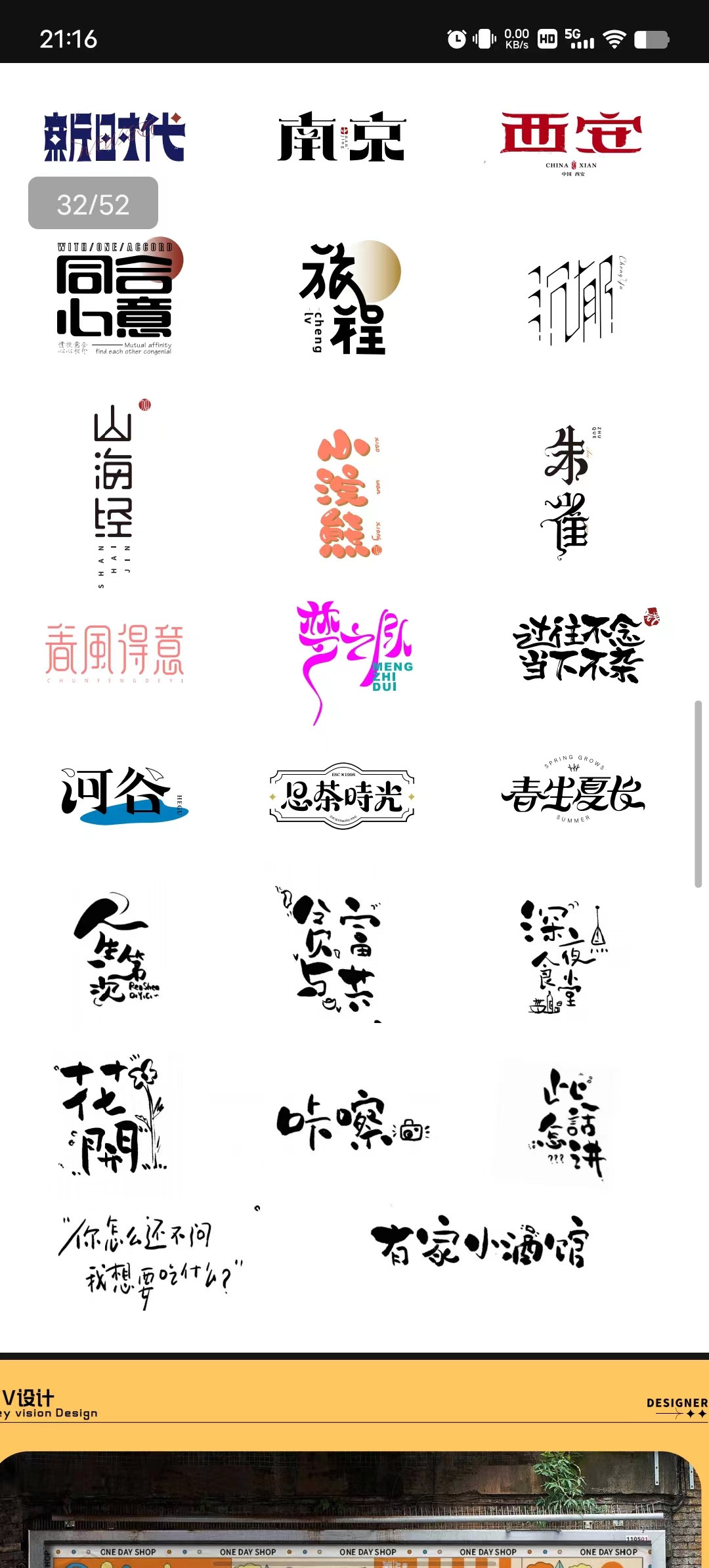
Task: Tap the font logo collection image
Action: 354,708
